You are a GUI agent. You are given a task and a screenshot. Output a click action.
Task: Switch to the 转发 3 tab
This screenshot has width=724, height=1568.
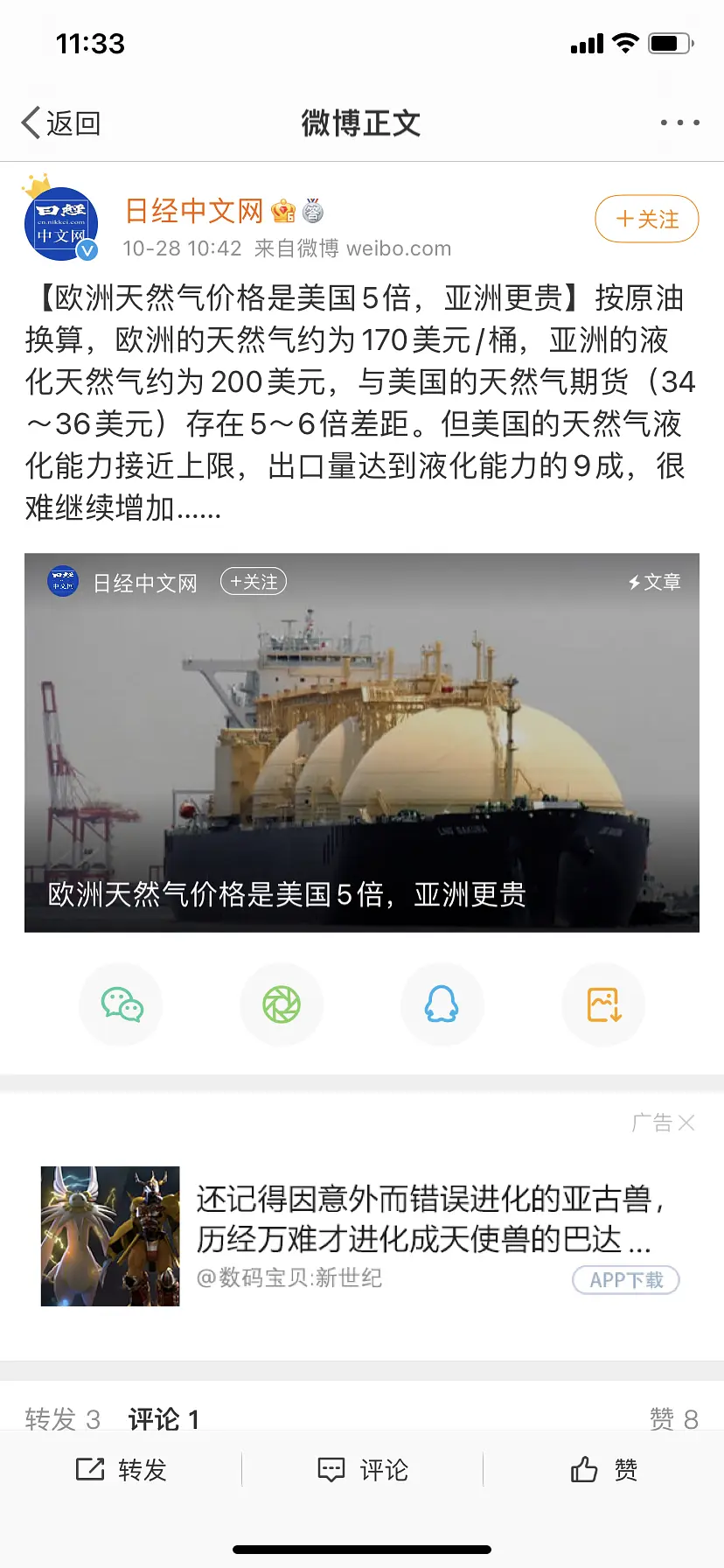[62, 1418]
